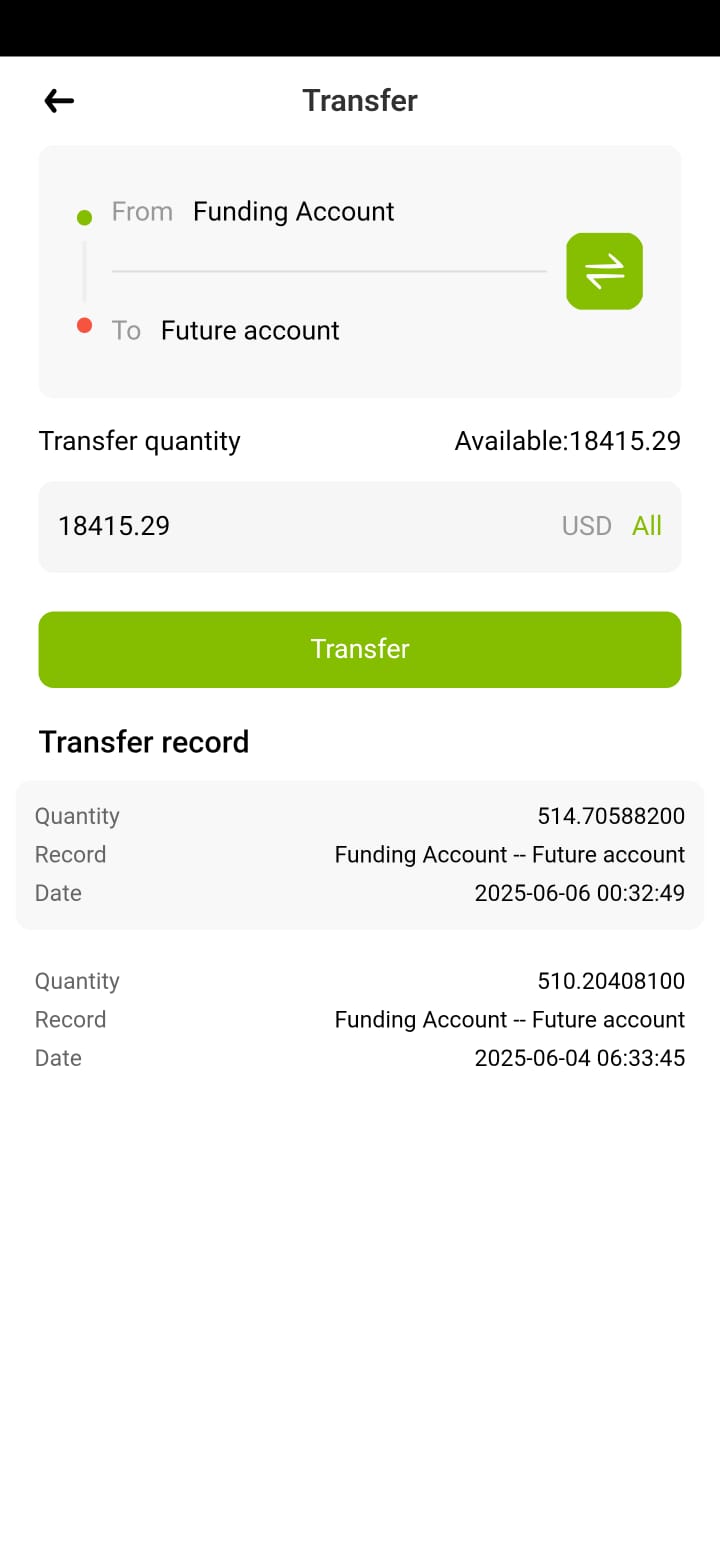
Task: Select All to transfer the full balance
Action: [647, 526]
